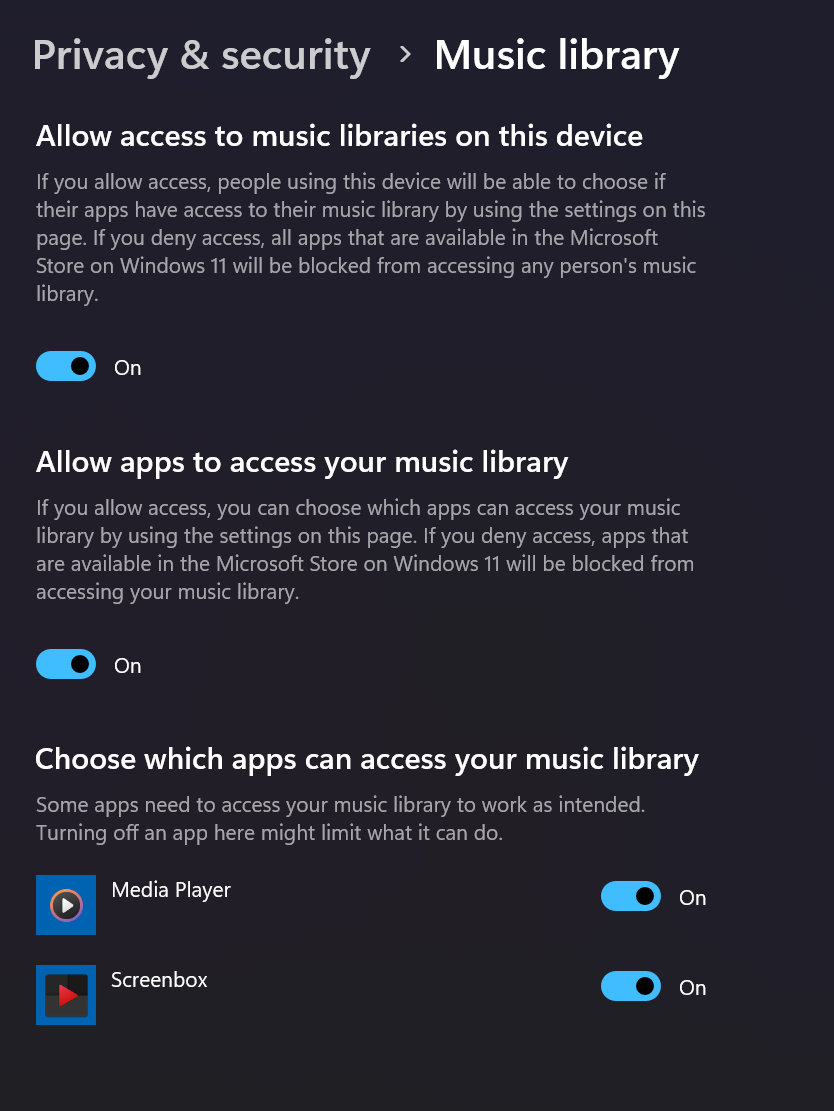Click the heading Choose which apps can access
The image size is (834, 1111).
(x=366, y=759)
